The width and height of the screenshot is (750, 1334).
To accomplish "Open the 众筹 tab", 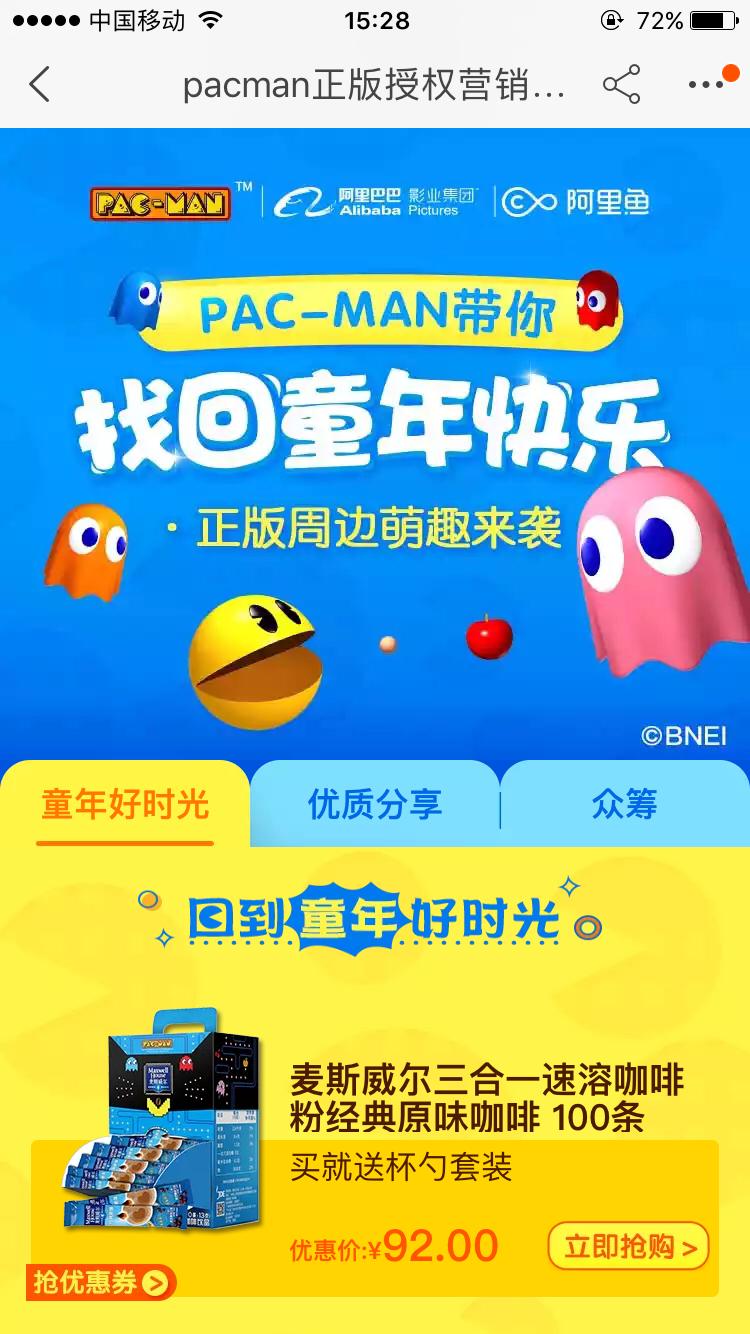I will pyautogui.click(x=625, y=803).
